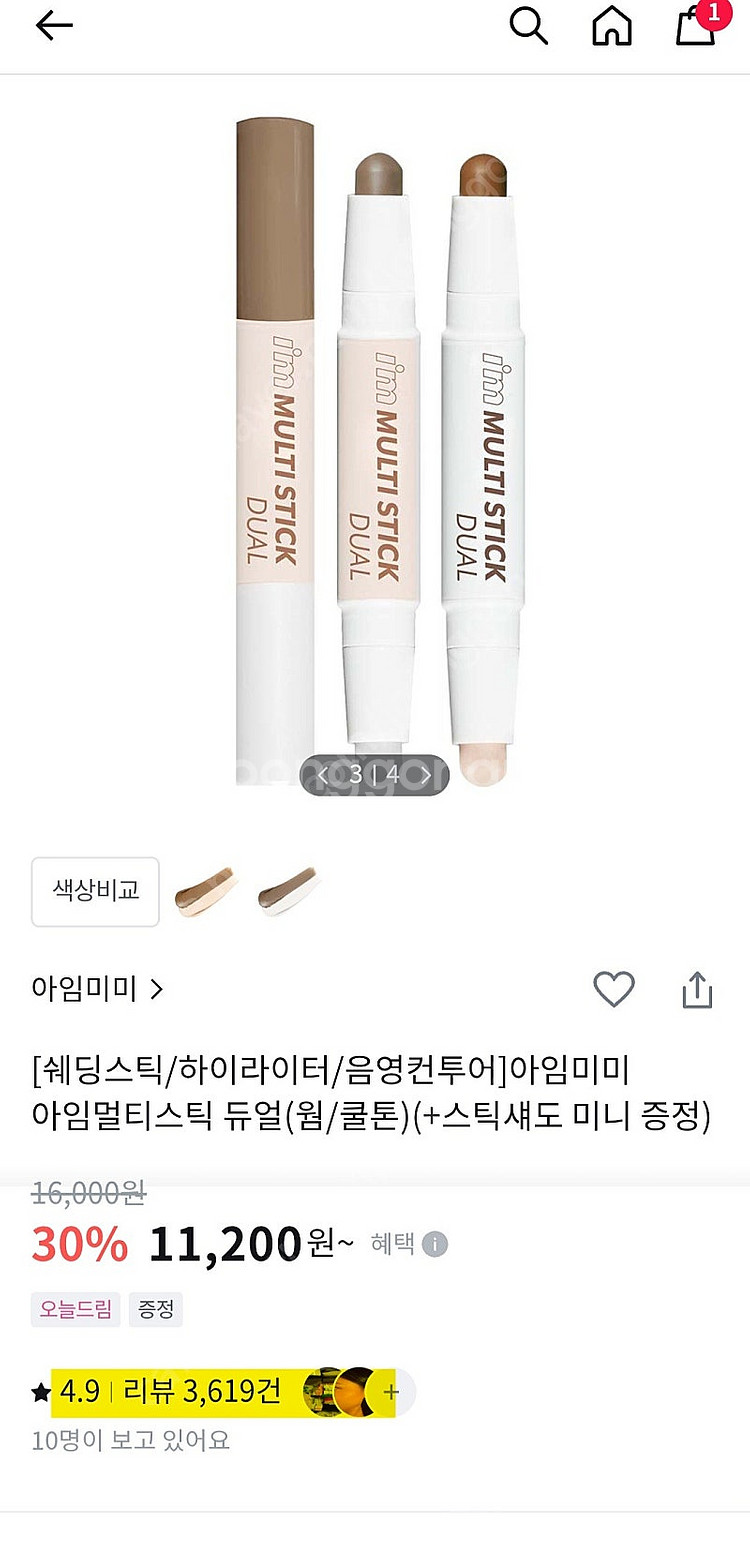
Task: Show the next product image
Action: coord(426,774)
